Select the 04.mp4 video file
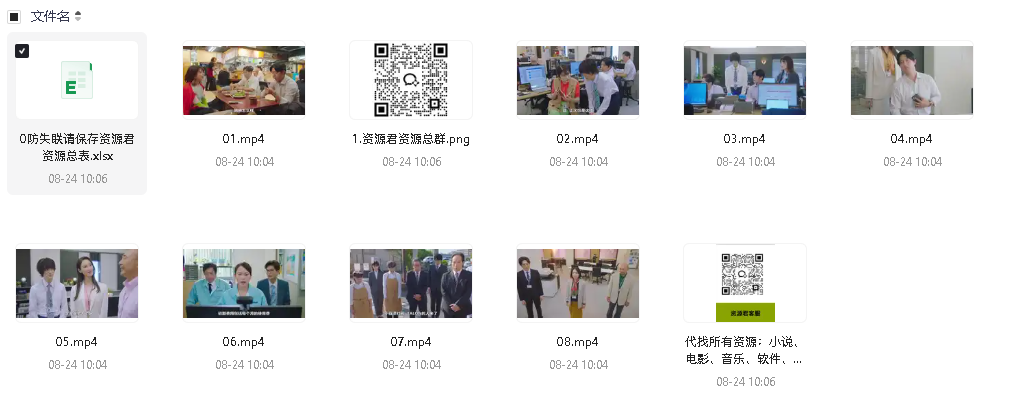1032x410 pixels. pos(912,80)
